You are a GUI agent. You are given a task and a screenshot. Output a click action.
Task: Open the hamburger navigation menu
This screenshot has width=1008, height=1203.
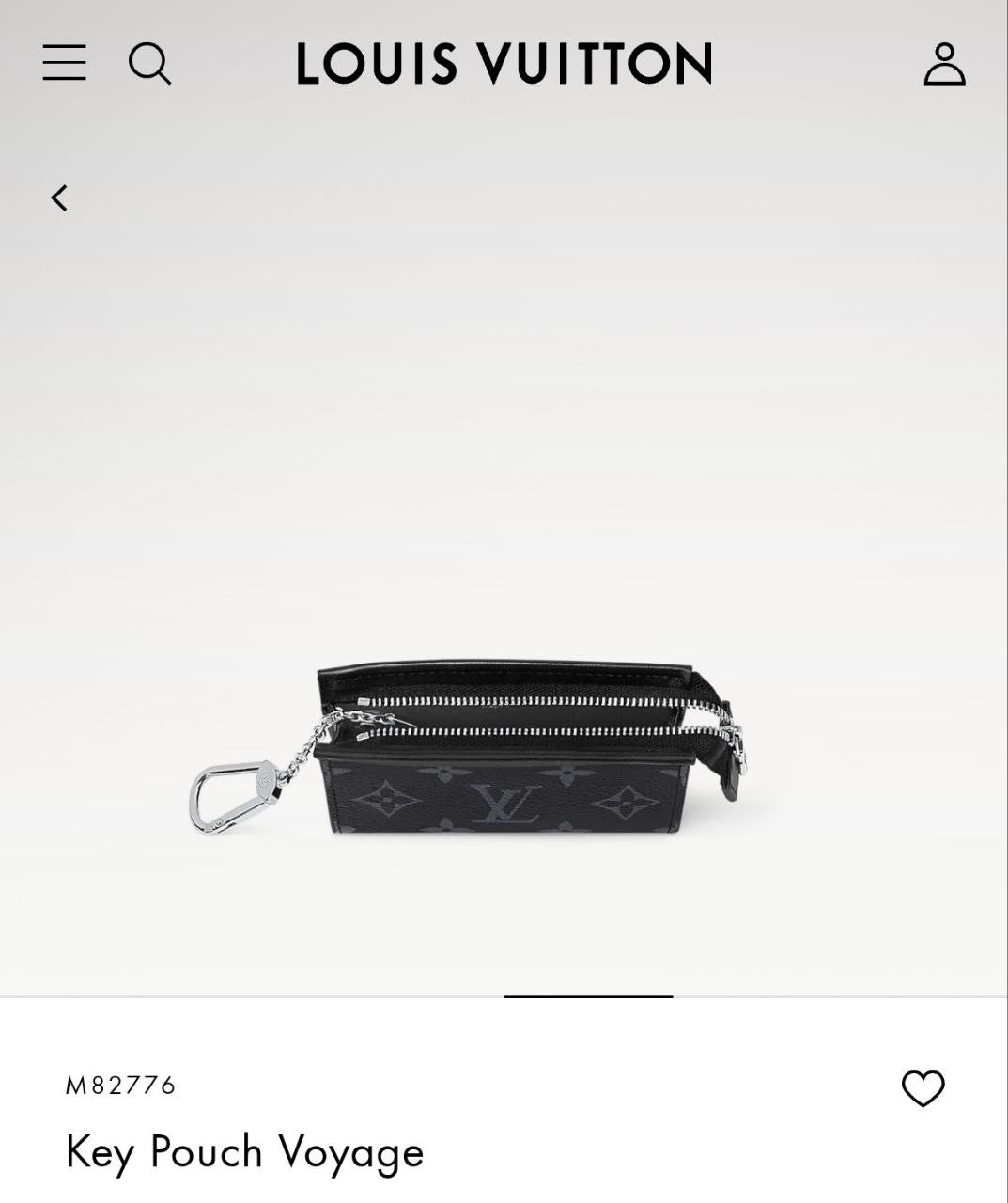coord(64,63)
